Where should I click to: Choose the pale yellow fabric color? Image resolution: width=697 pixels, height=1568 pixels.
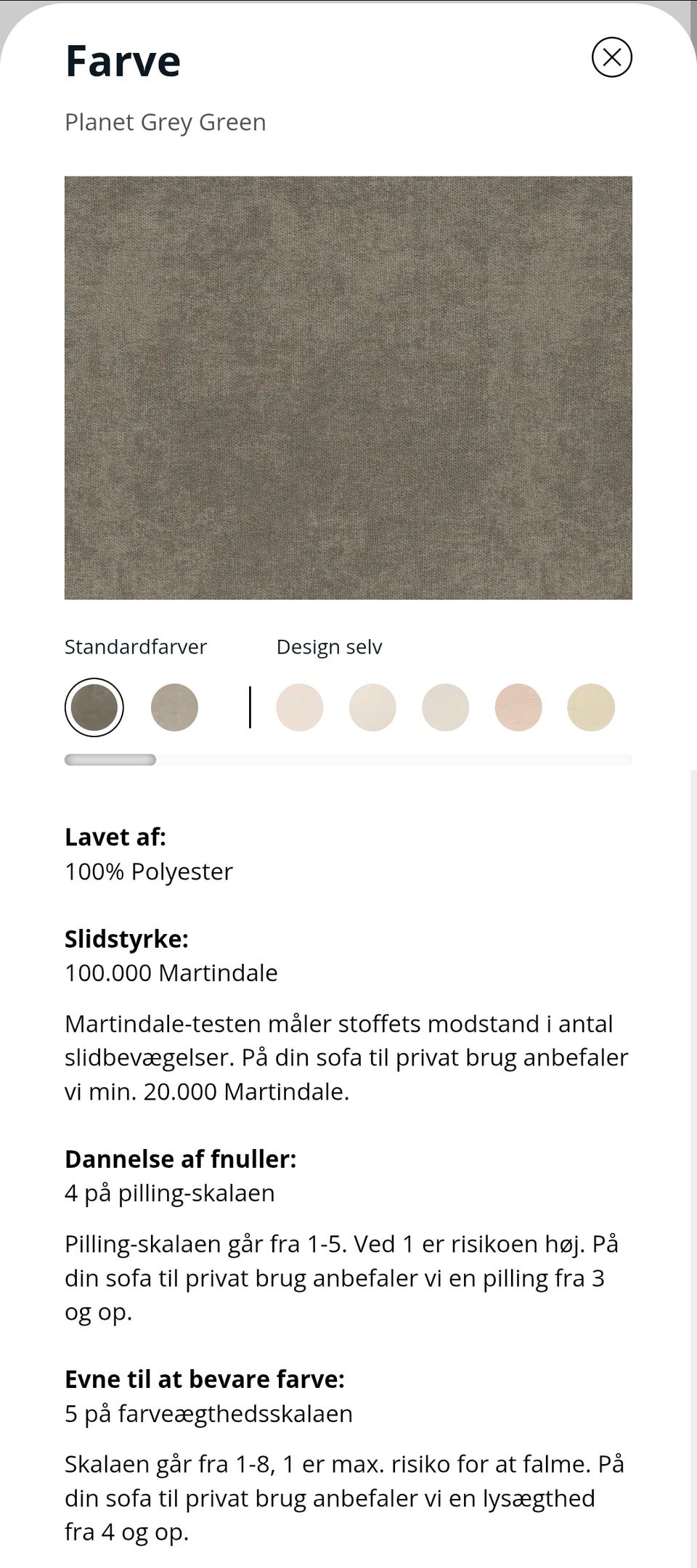(x=590, y=707)
